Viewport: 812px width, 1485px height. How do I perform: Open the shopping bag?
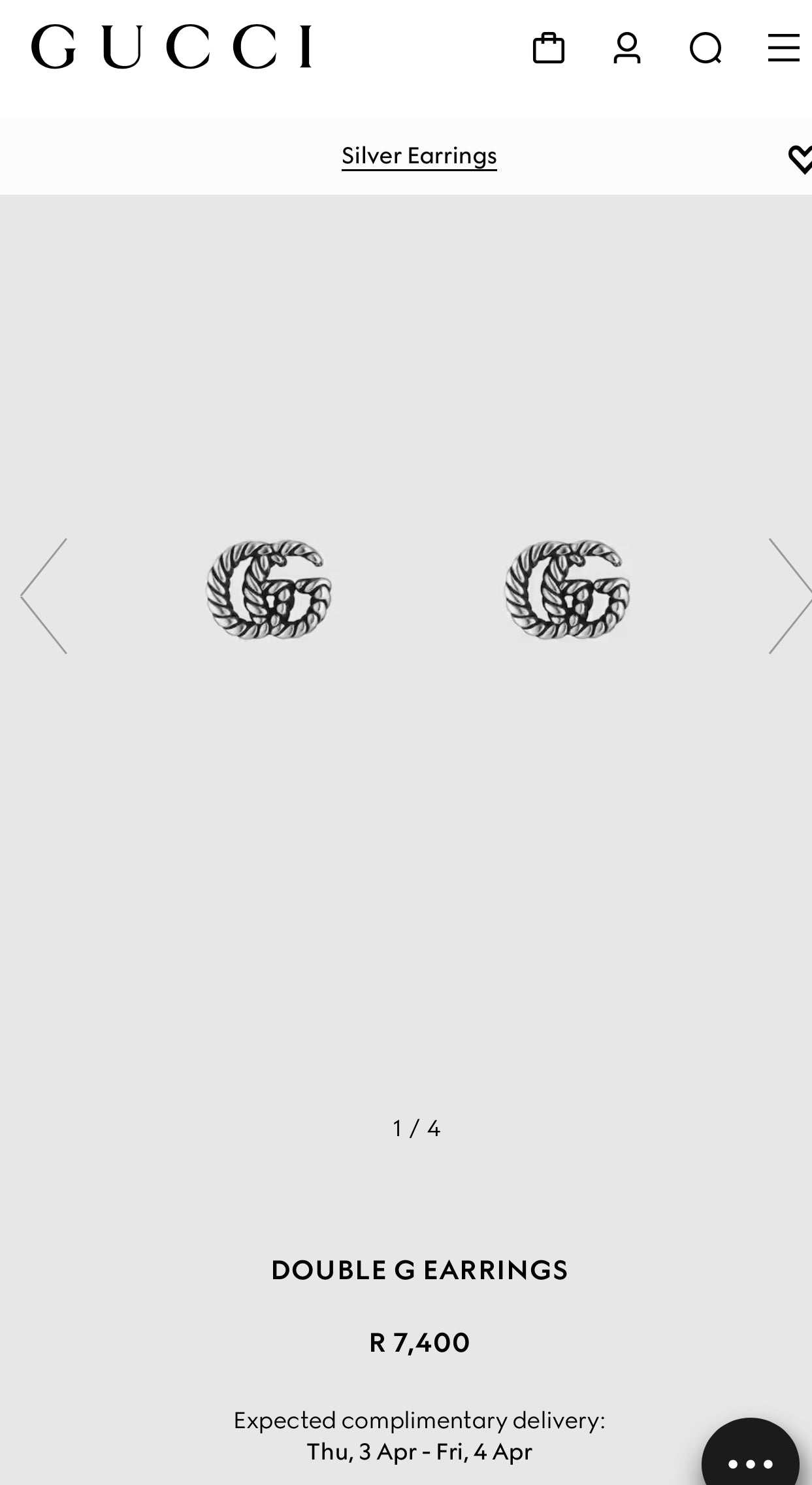tap(548, 48)
